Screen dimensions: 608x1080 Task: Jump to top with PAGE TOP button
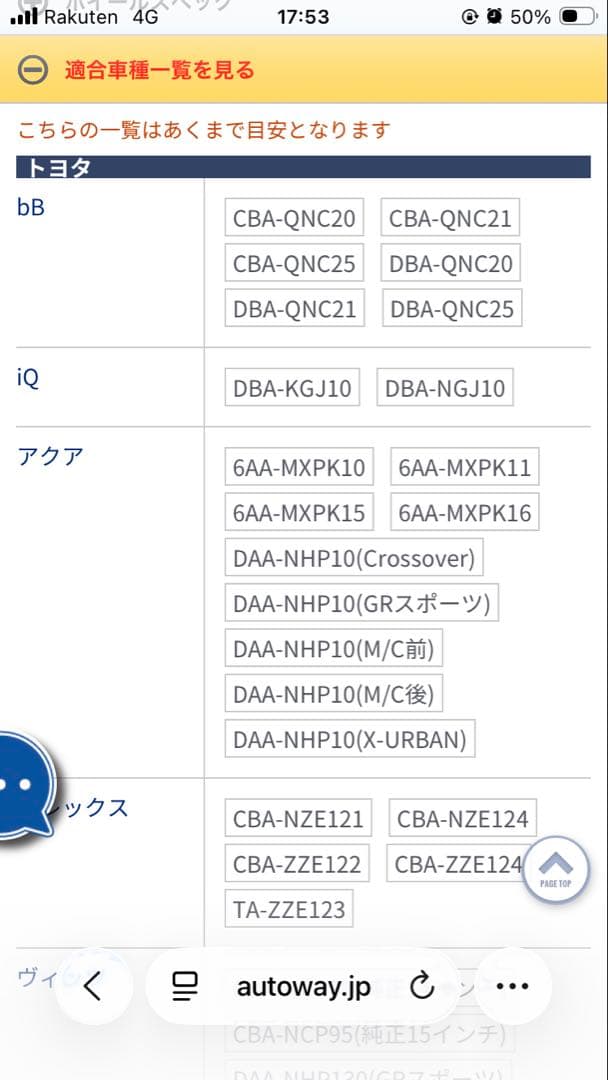pos(556,867)
